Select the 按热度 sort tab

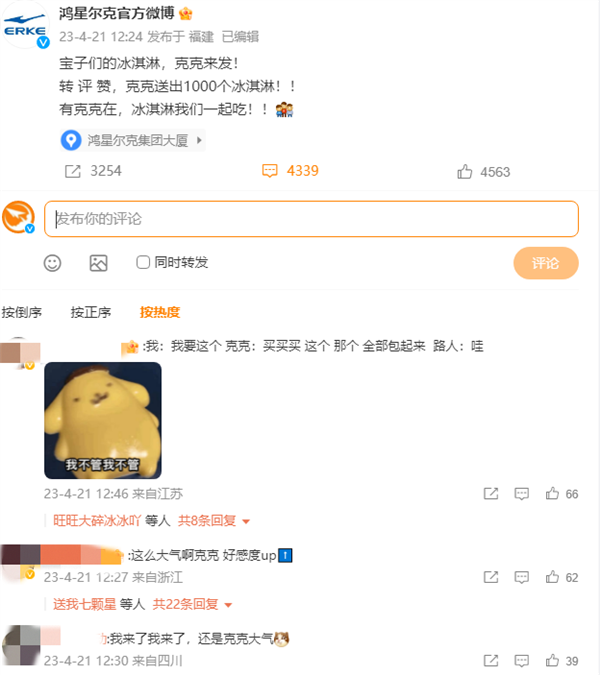tap(160, 312)
